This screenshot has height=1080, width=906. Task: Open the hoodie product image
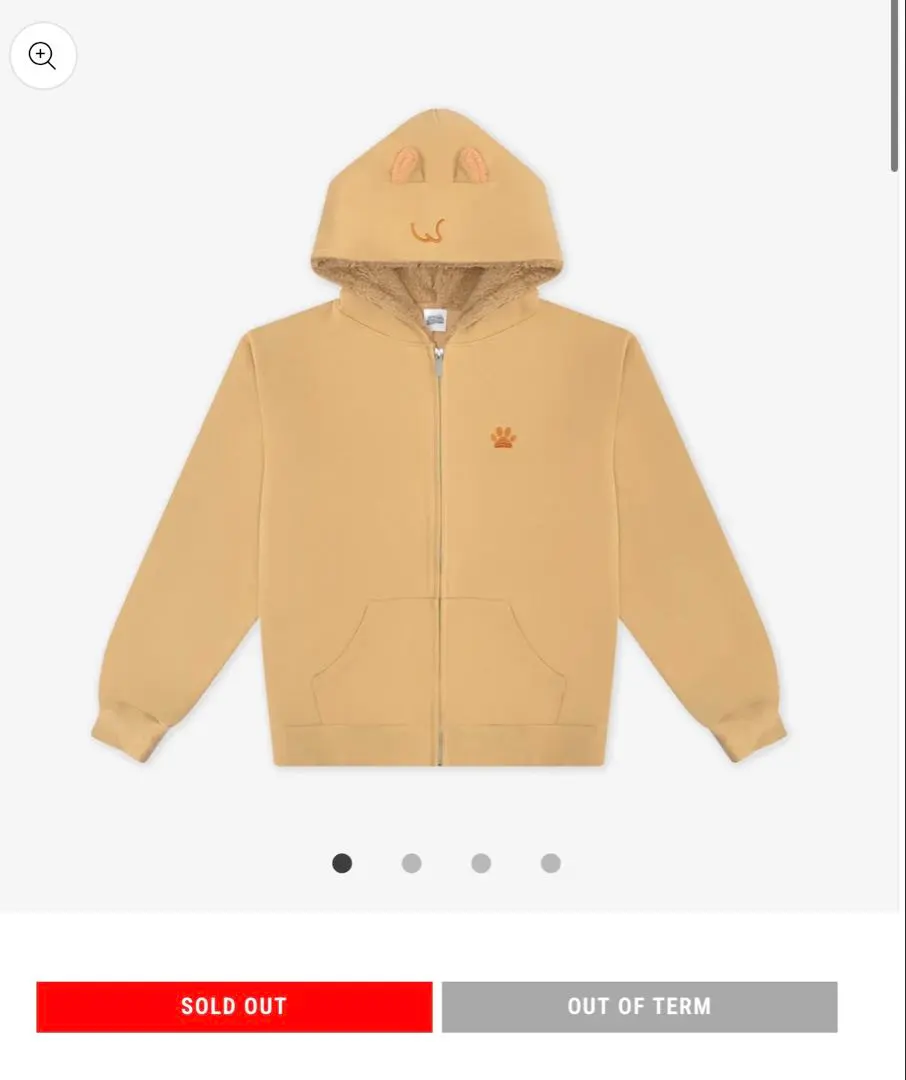(440, 450)
